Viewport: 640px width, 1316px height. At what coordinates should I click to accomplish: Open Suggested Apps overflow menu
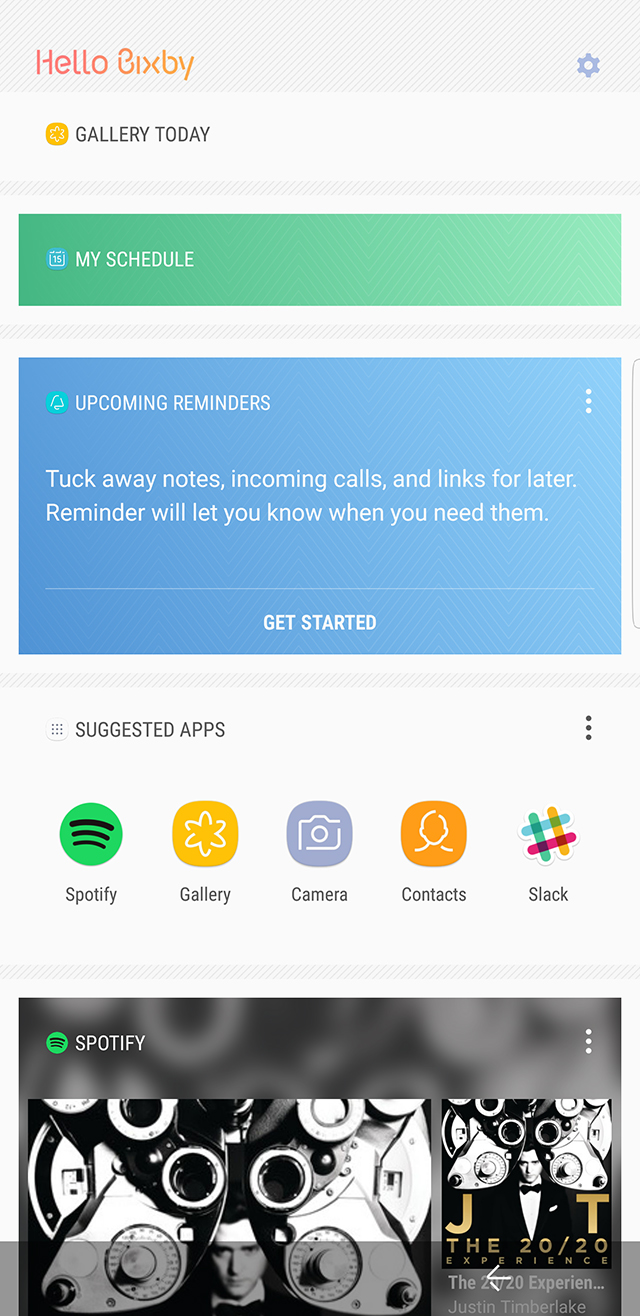[x=588, y=728]
